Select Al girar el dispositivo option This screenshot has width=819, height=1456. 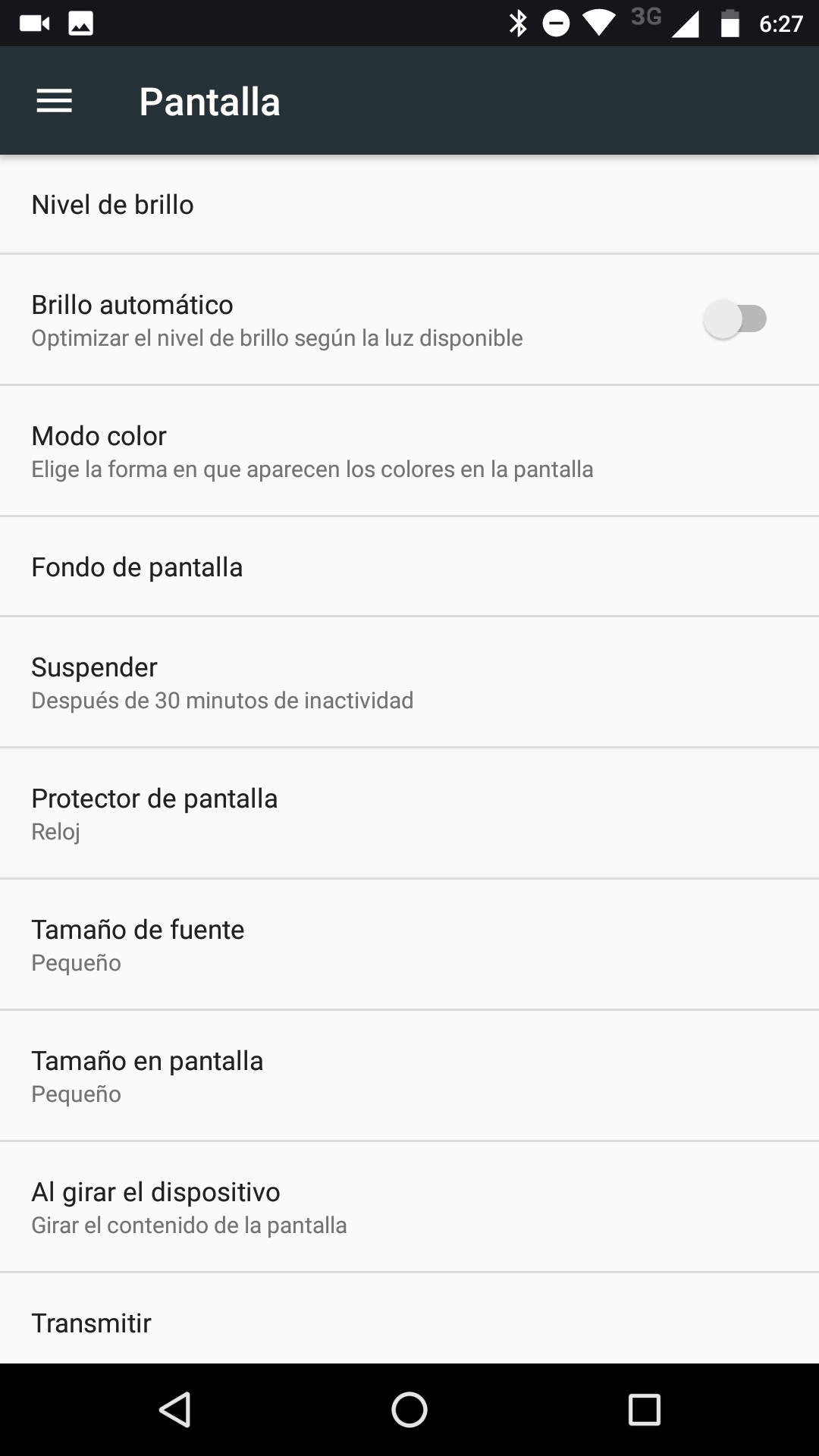pos(409,1207)
